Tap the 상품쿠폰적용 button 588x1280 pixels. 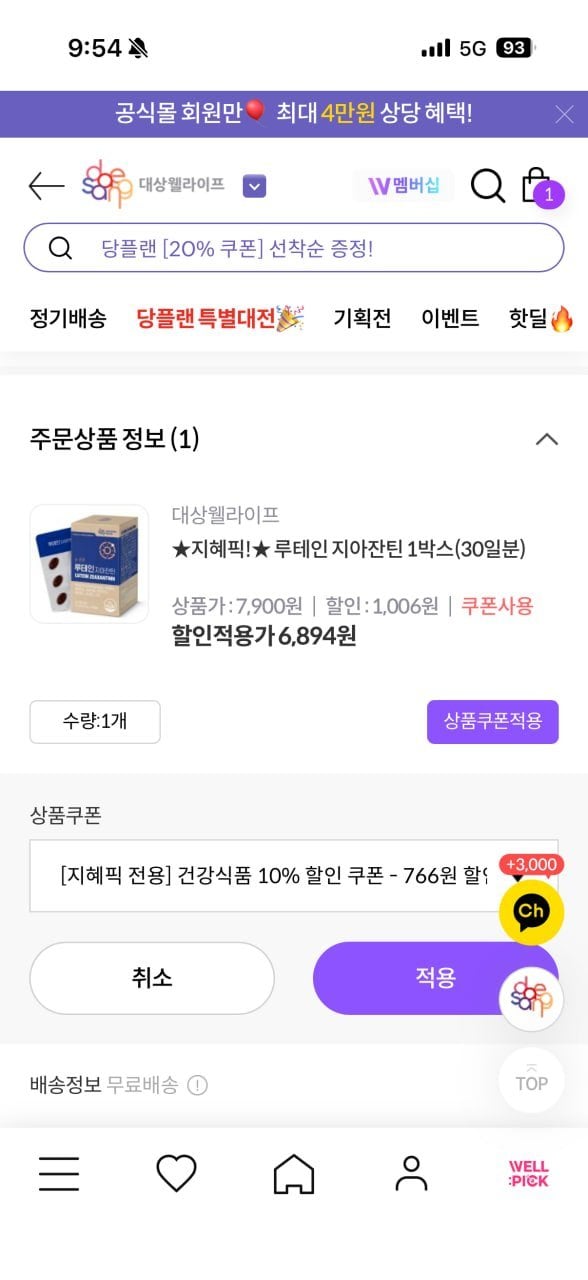(492, 721)
